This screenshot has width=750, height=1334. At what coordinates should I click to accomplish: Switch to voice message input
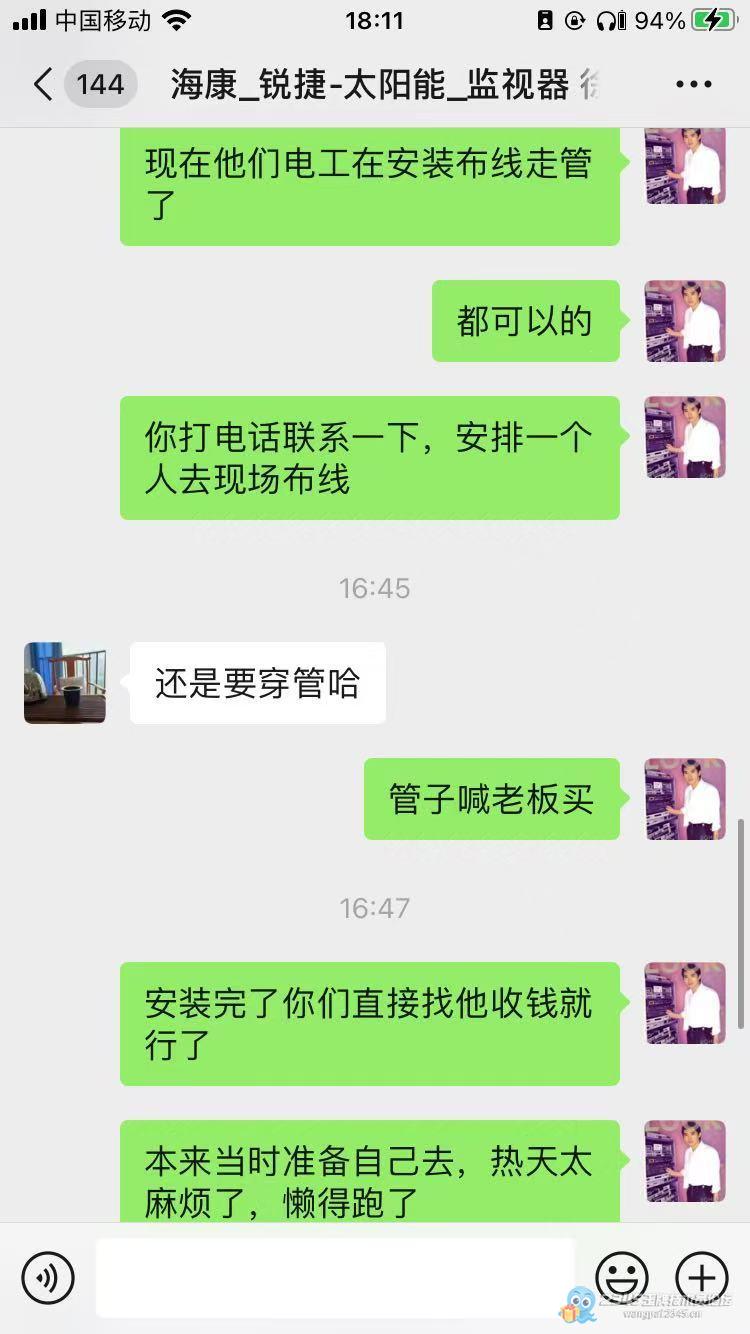tap(48, 1277)
